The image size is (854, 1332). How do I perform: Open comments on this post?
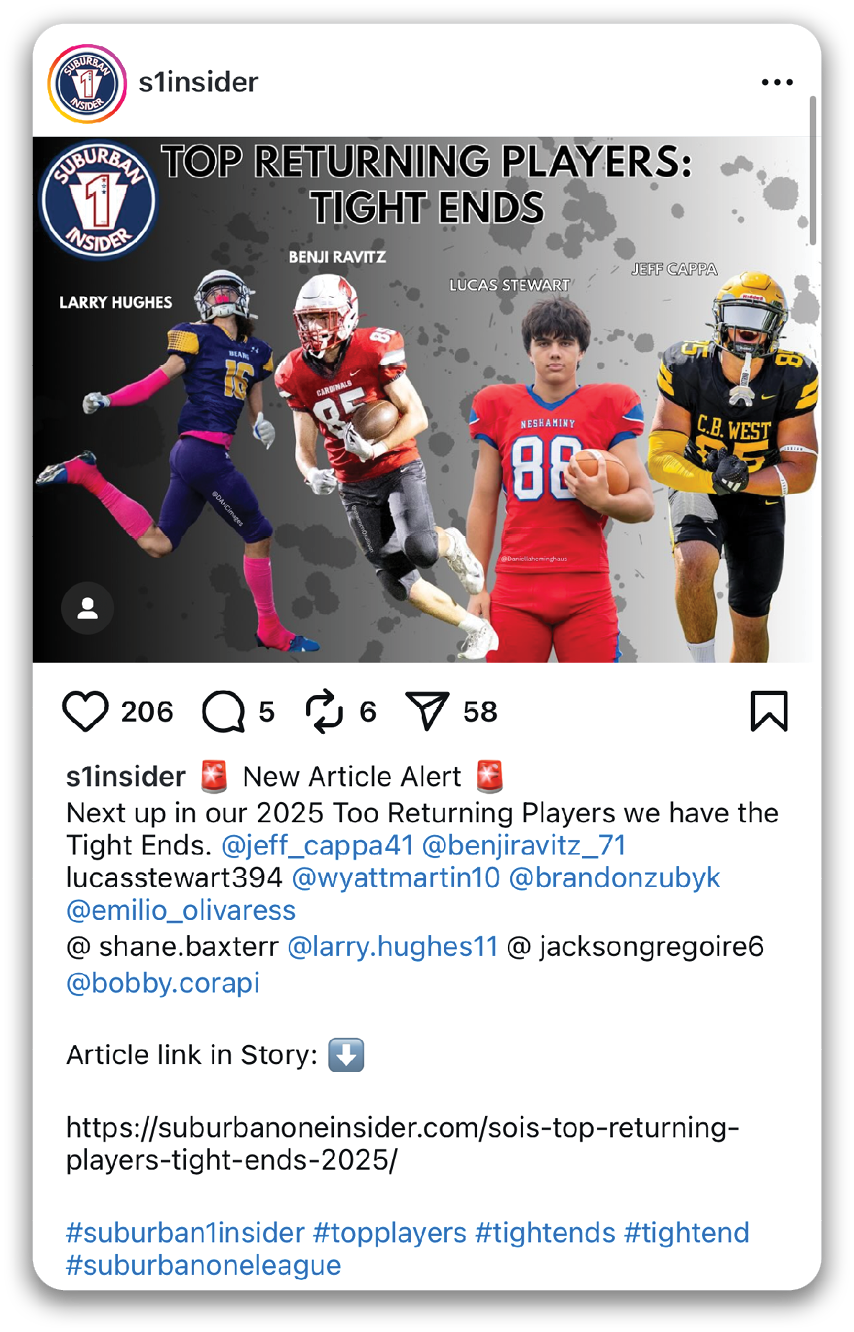coord(223,712)
